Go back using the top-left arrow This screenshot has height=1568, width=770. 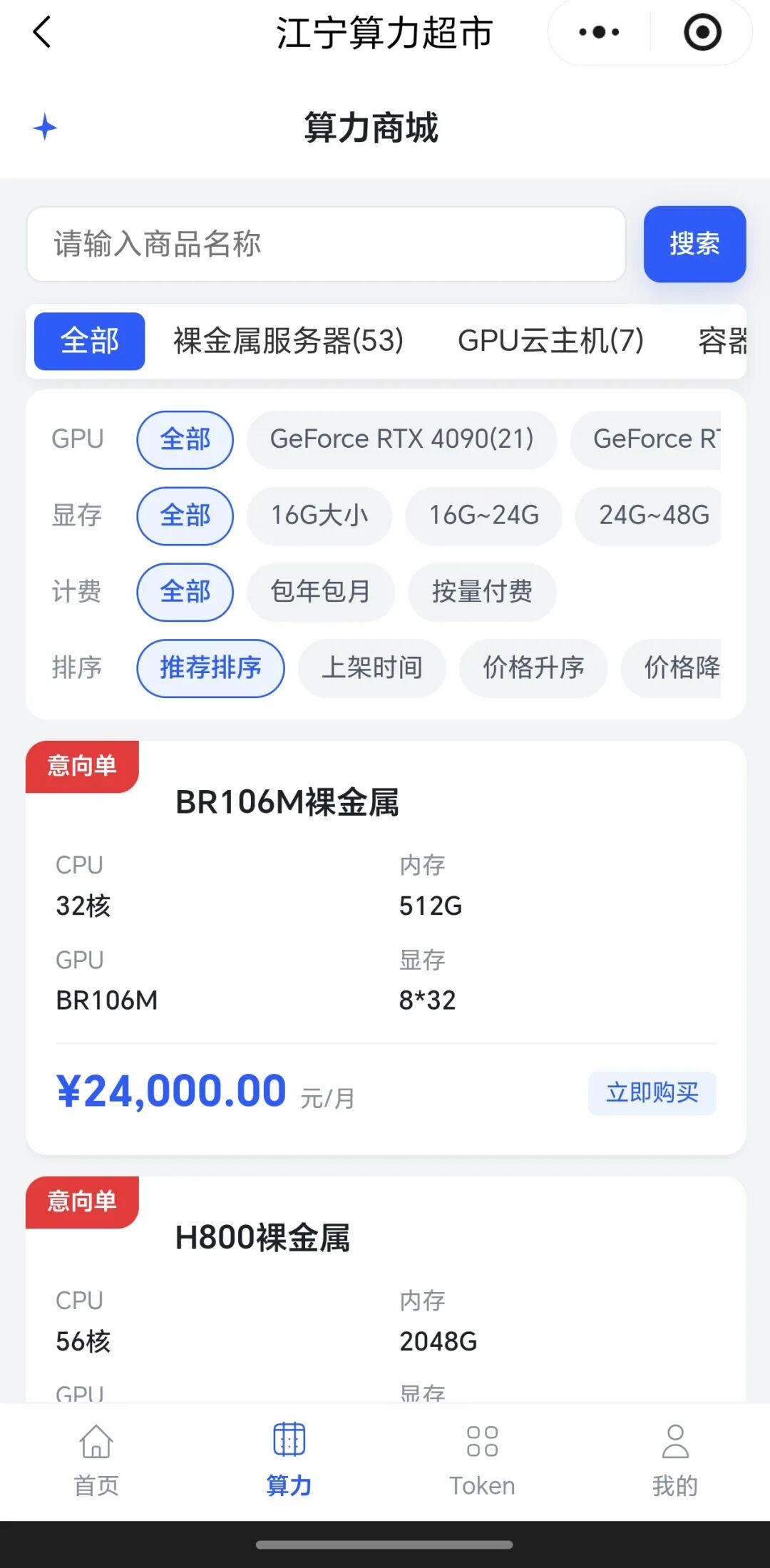(x=42, y=33)
